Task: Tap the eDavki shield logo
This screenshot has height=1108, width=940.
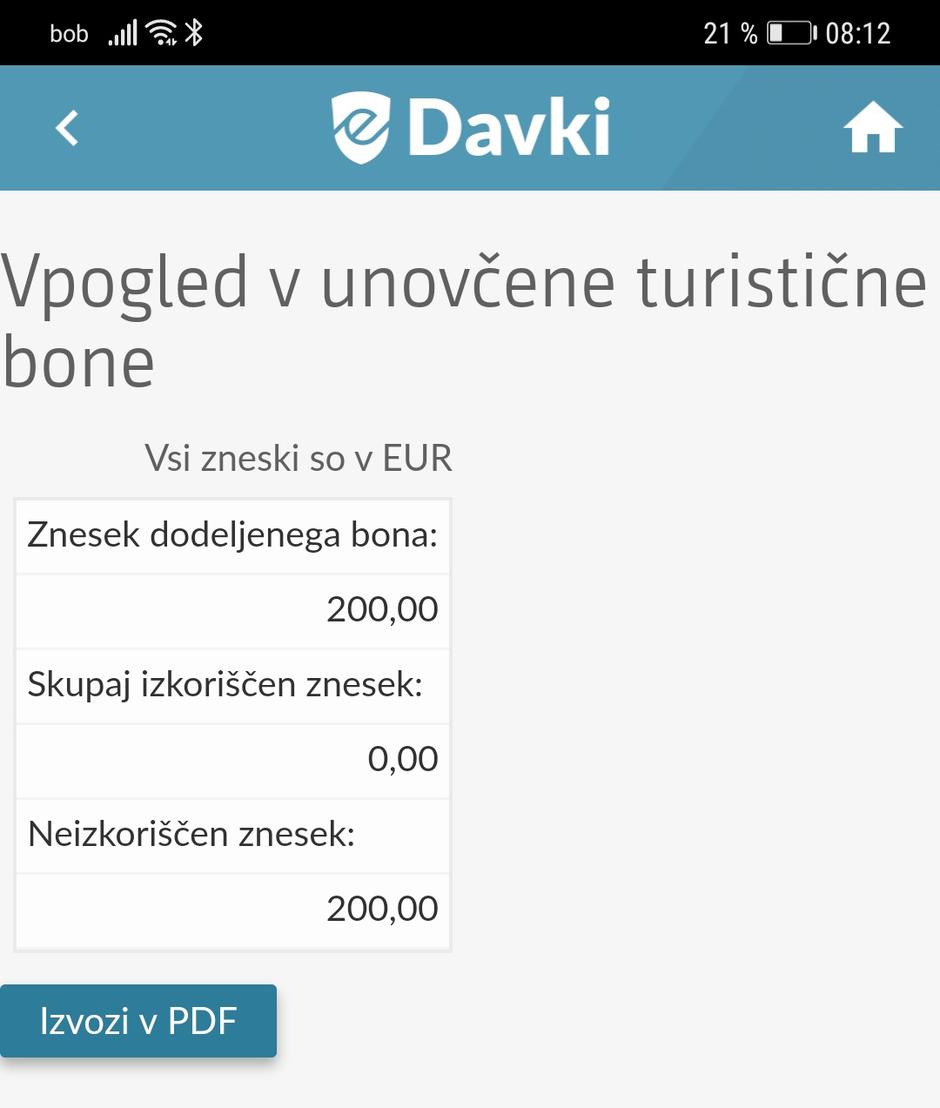Action: [x=360, y=125]
